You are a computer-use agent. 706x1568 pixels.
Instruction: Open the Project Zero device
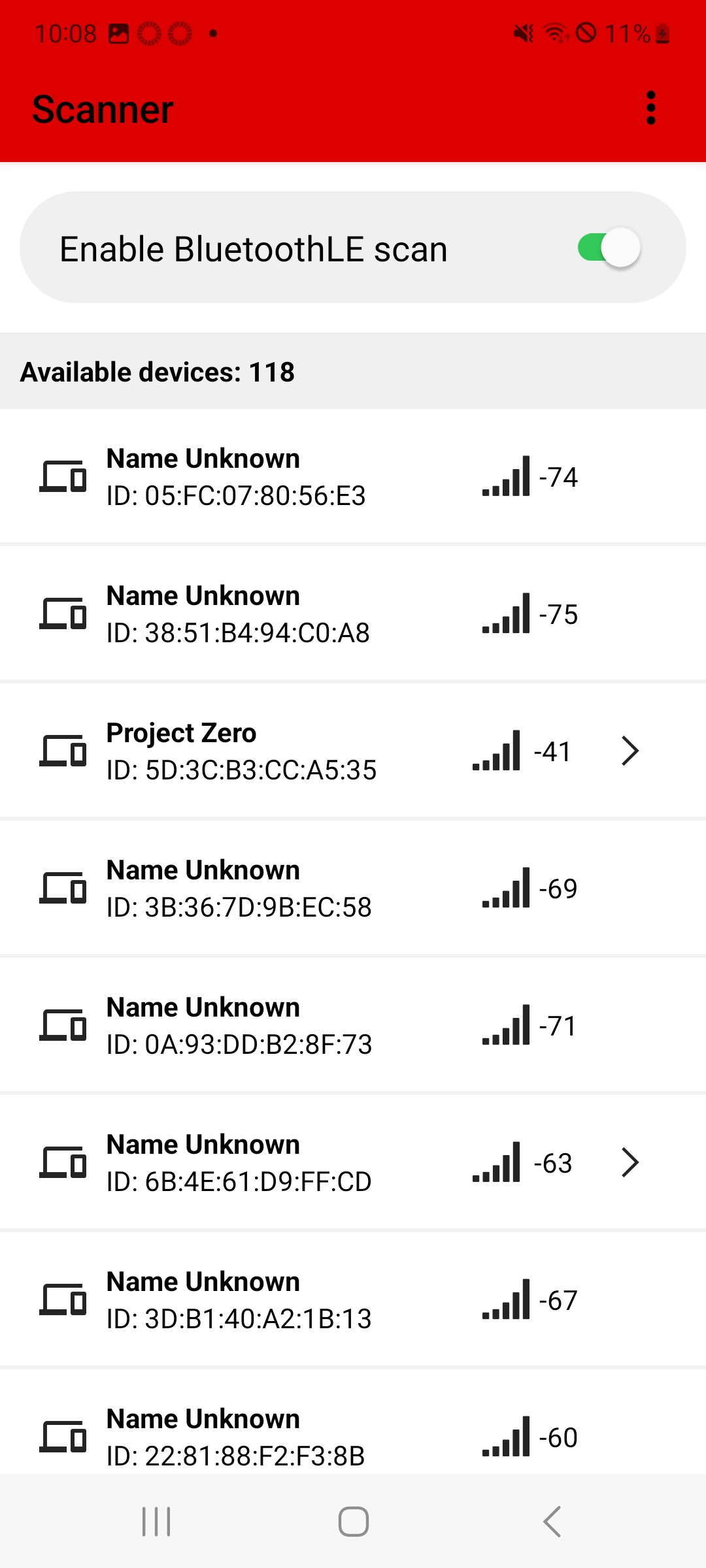click(353, 751)
